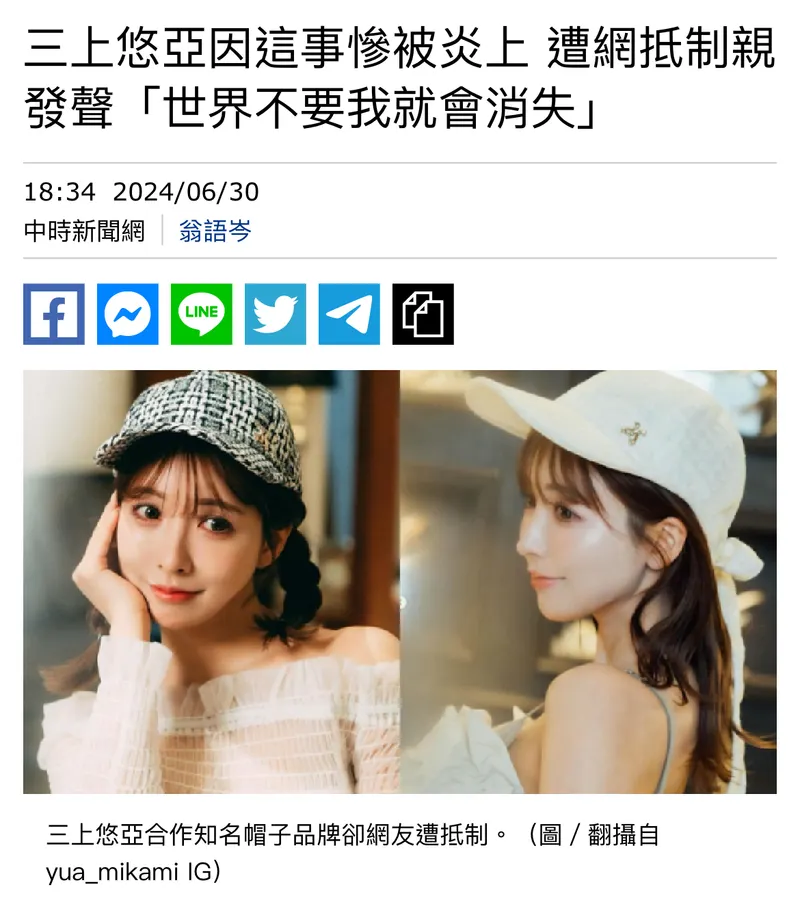Share article to LINE
Image resolution: width=800 pixels, height=907 pixels.
[201, 314]
